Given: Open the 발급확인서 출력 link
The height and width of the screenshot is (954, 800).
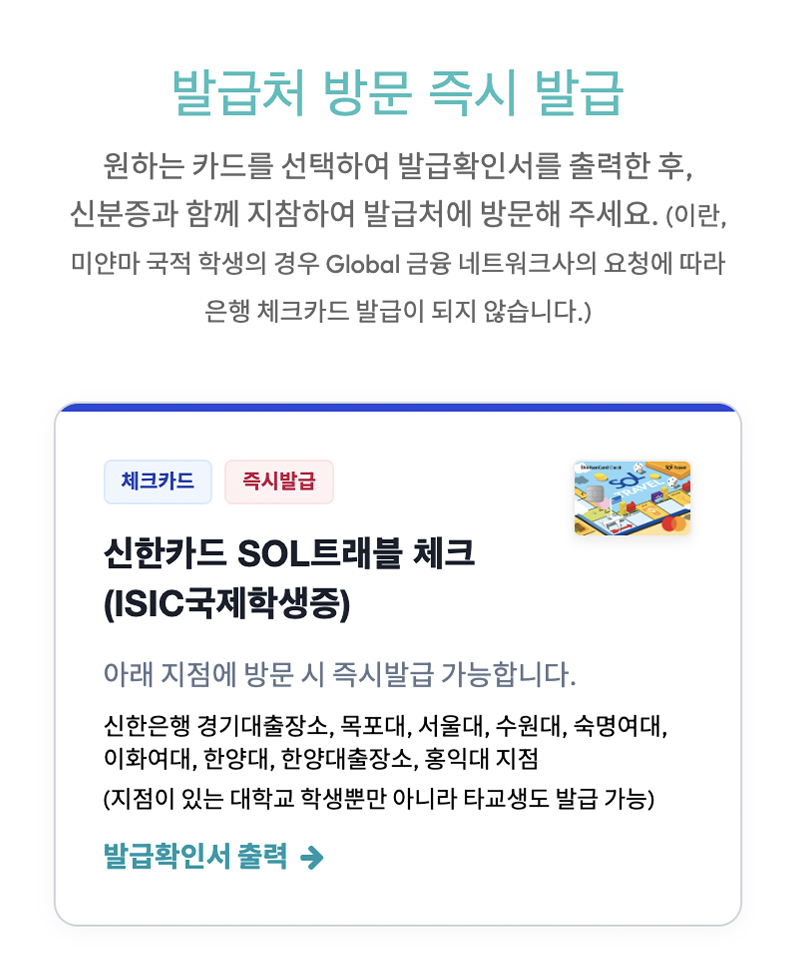Looking at the screenshot, I should [213, 857].
